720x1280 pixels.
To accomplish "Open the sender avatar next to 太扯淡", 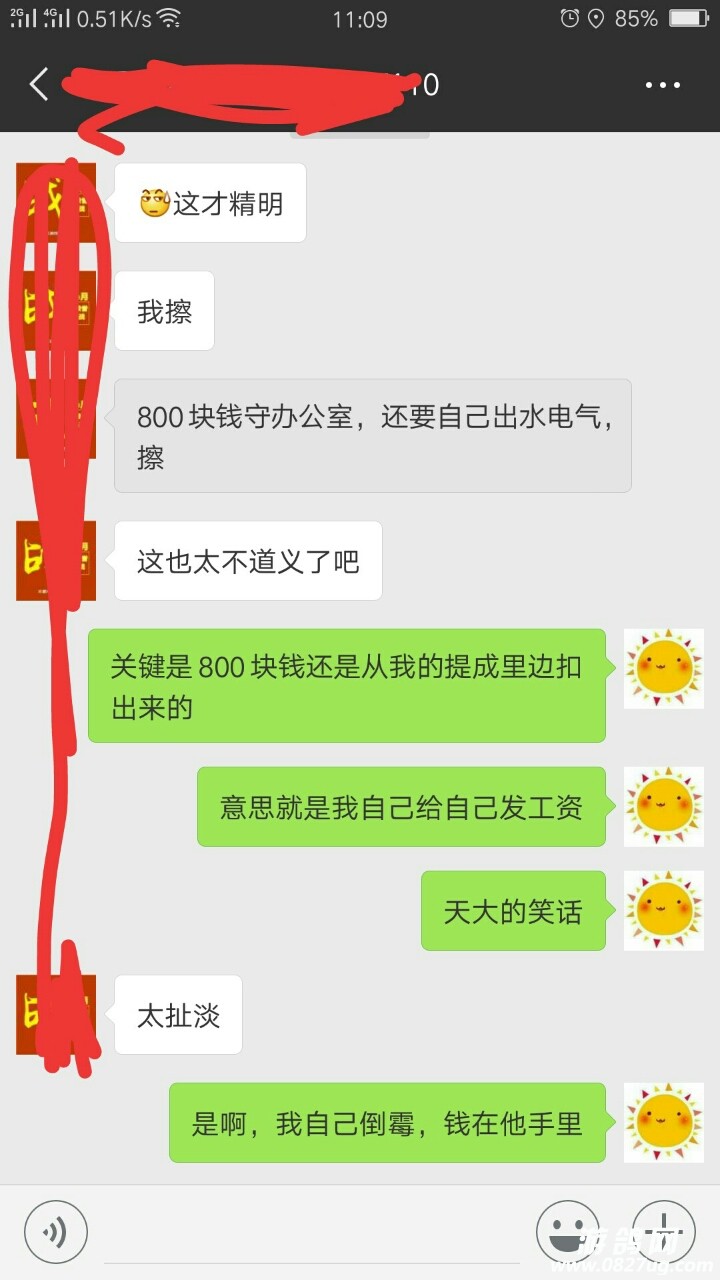I will click(x=56, y=1014).
